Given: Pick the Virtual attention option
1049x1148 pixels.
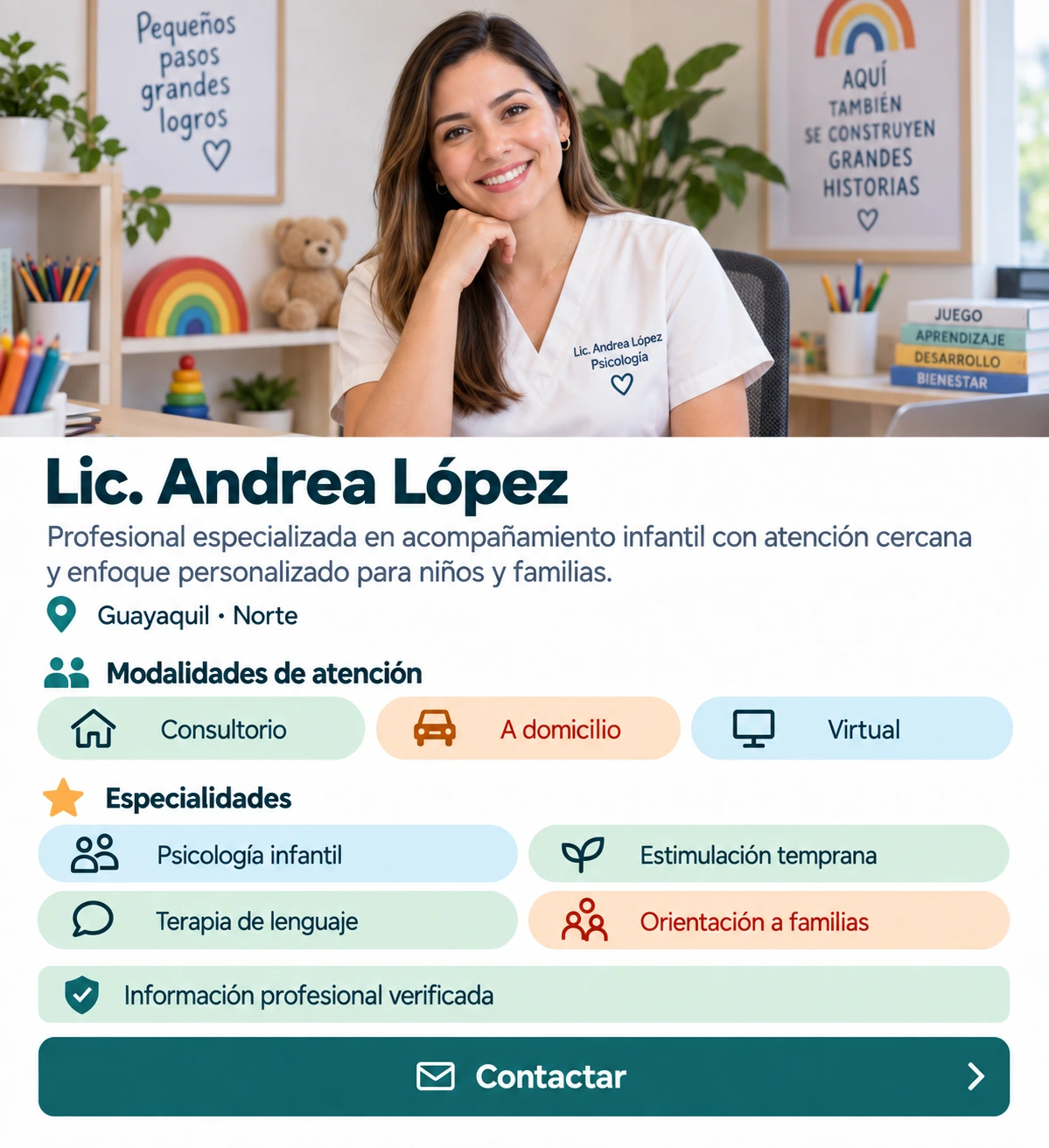Looking at the screenshot, I should (x=851, y=728).
